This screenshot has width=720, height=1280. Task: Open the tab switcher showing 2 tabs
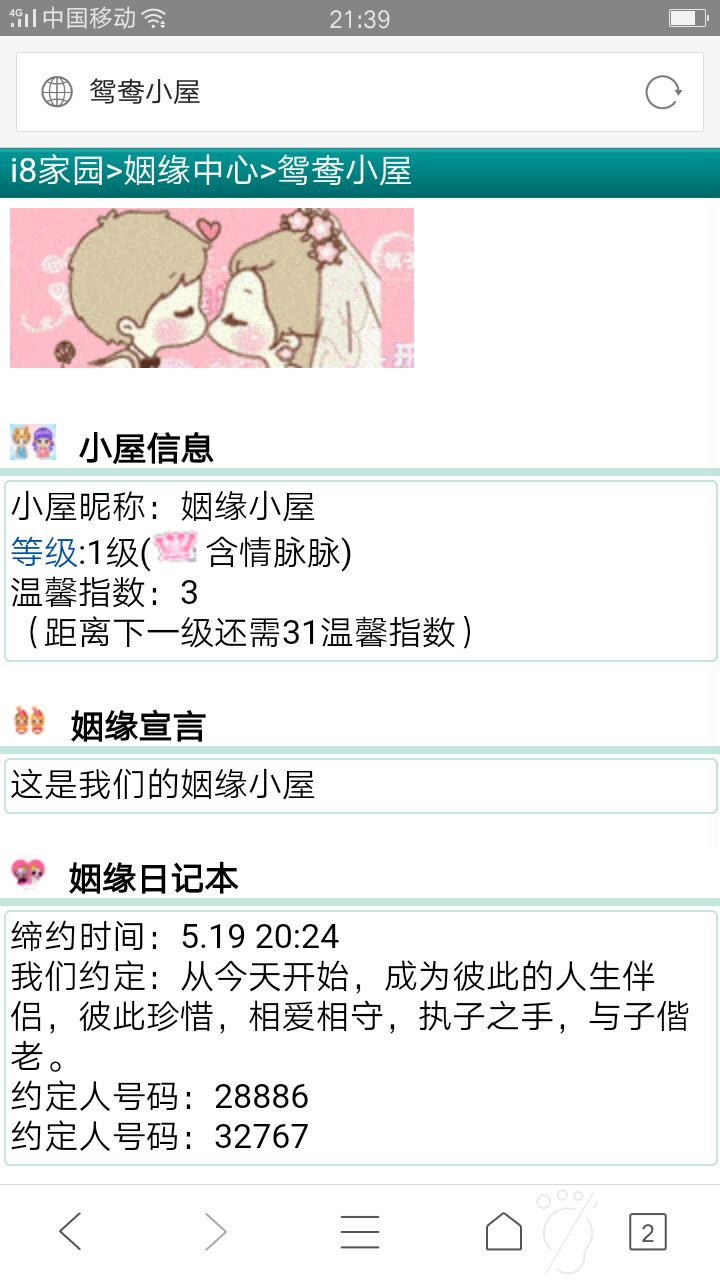[647, 1231]
